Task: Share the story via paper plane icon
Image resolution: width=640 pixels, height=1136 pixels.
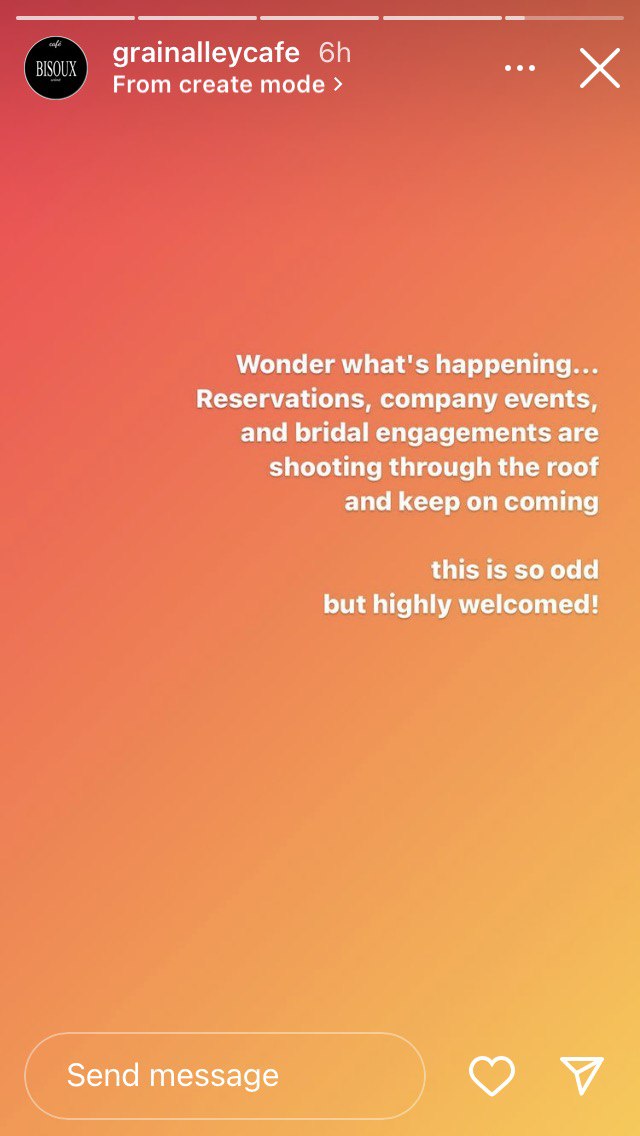Action: [x=582, y=1075]
